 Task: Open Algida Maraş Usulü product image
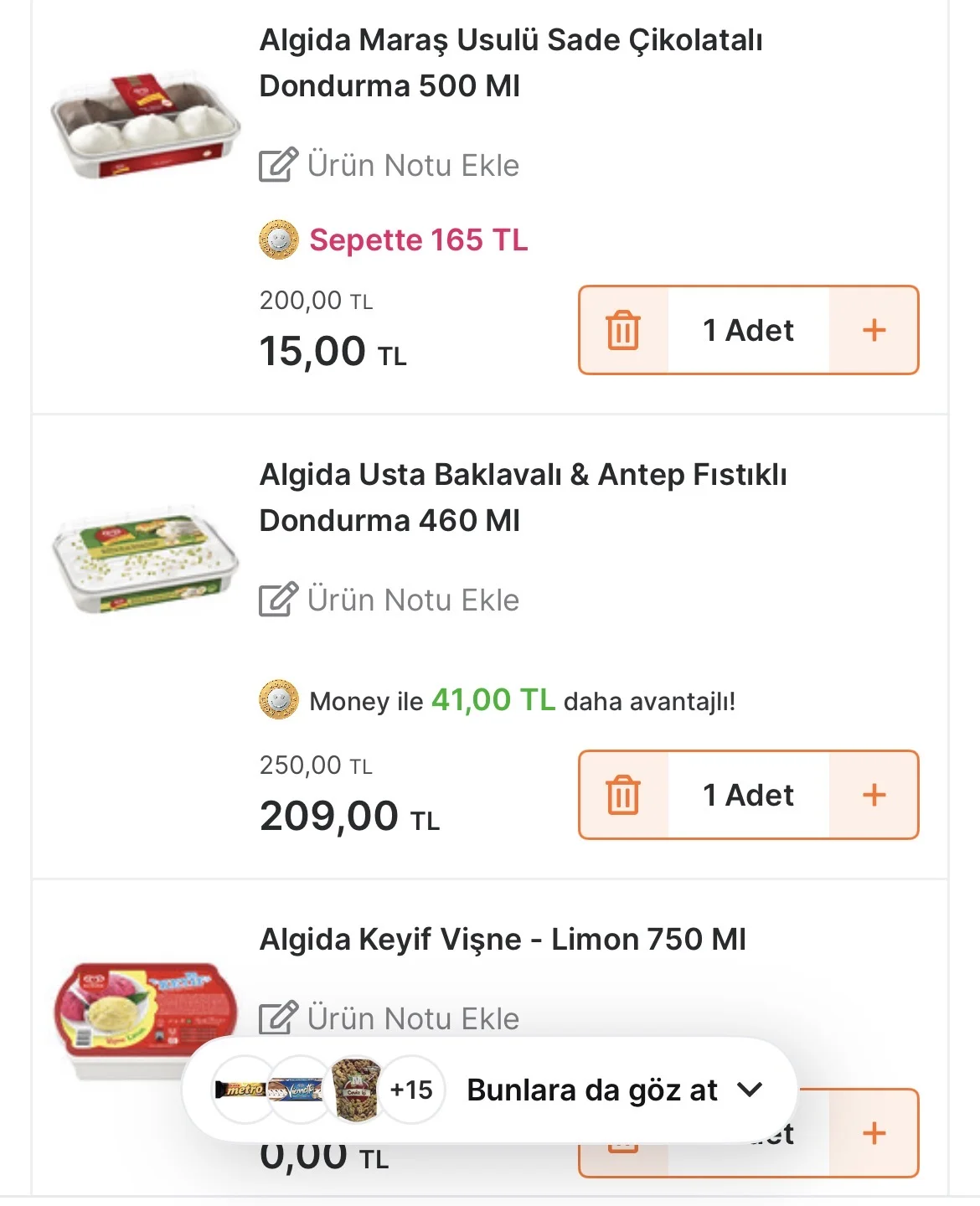coord(145,126)
